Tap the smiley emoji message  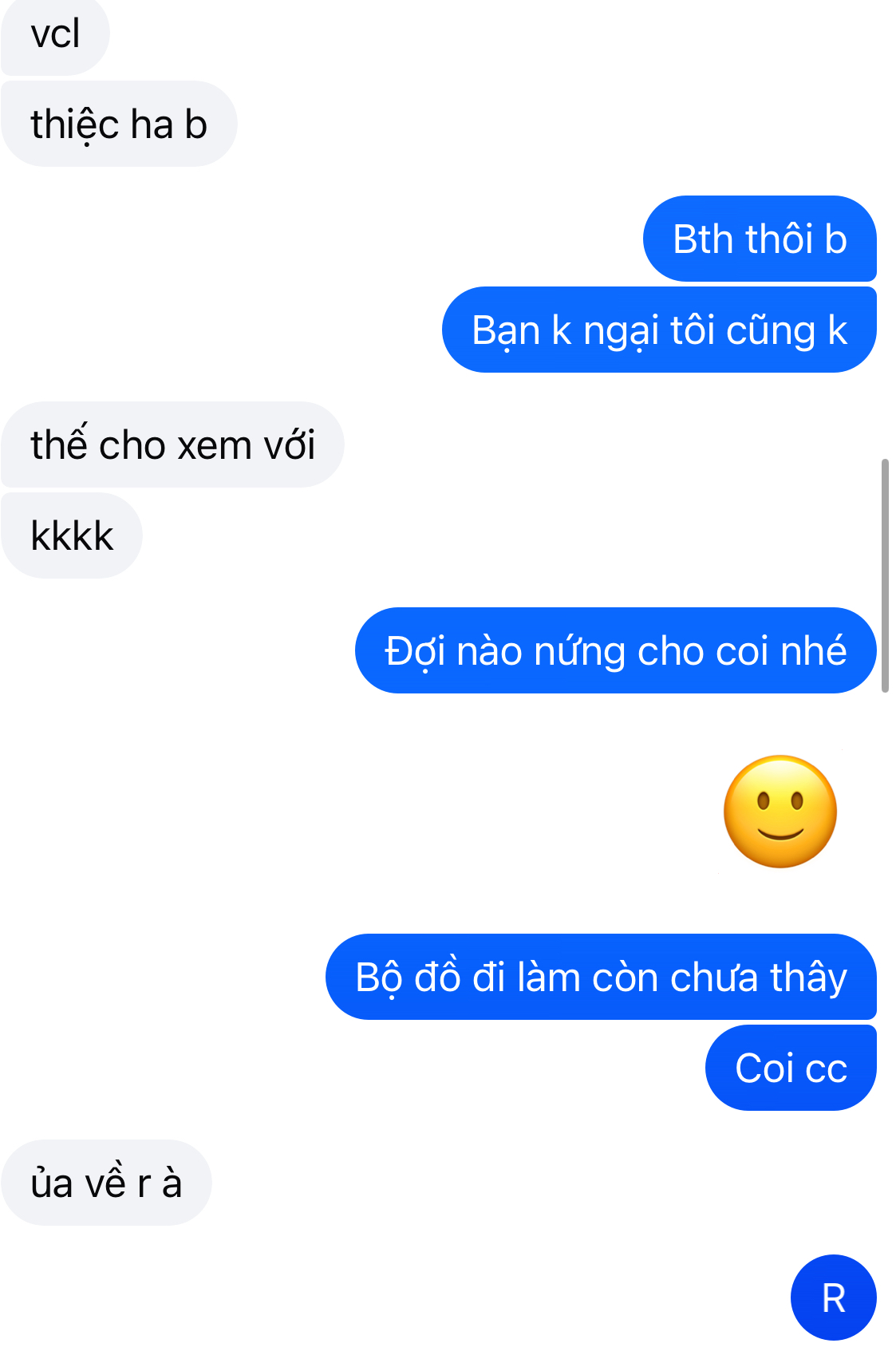780,812
